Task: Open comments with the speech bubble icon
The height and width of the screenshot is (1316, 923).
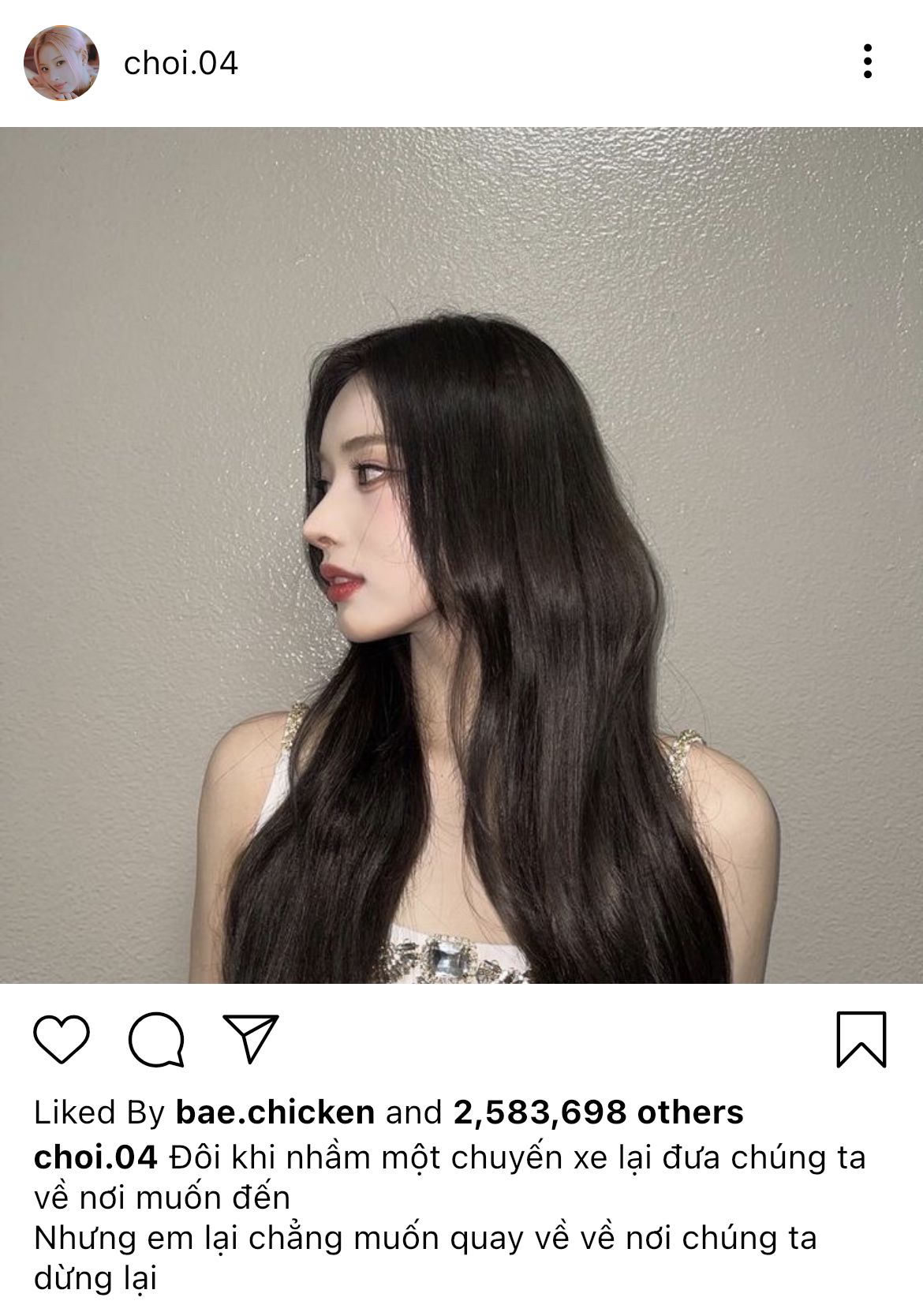Action: pos(156,1039)
